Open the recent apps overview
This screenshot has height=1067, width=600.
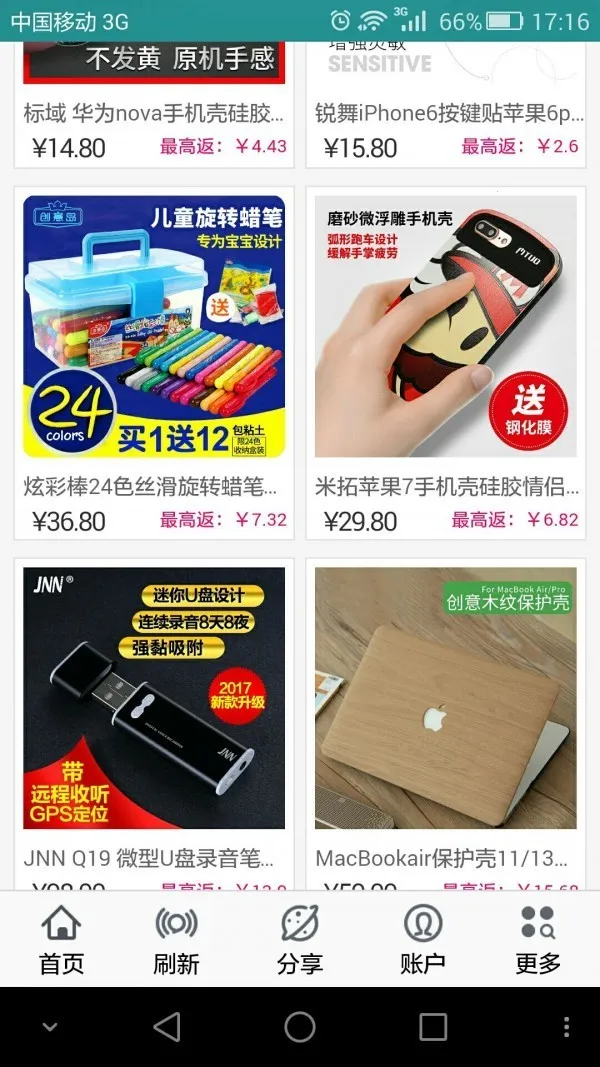pyautogui.click(x=433, y=1027)
